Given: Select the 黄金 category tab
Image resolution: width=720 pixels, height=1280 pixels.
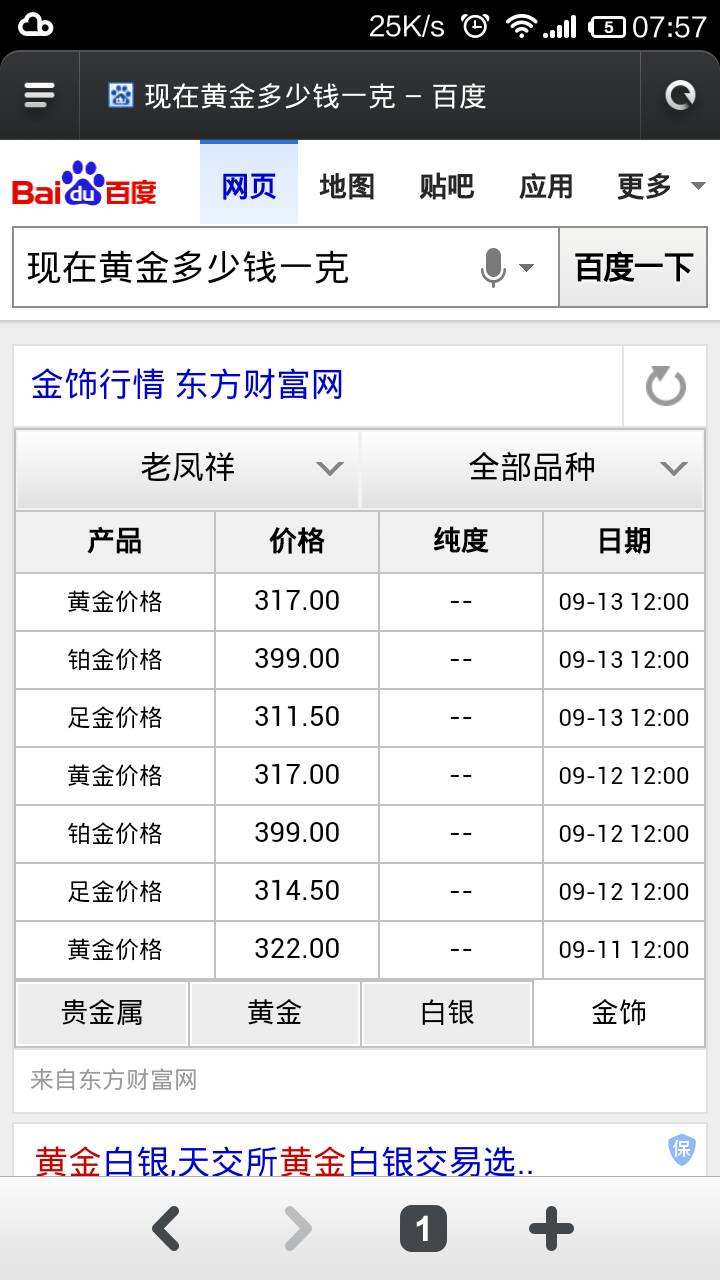Looking at the screenshot, I should click(x=273, y=1013).
